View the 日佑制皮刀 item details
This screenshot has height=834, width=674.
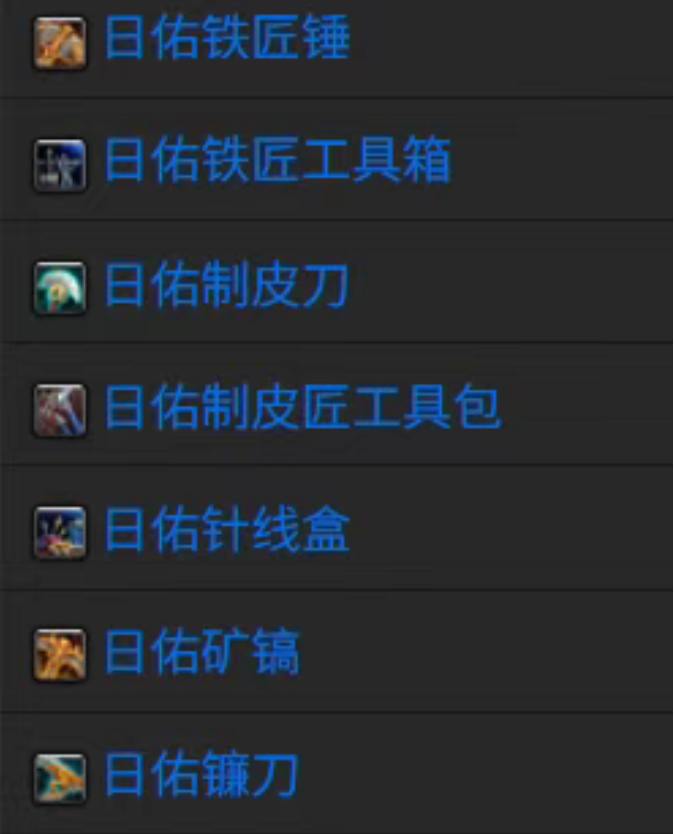(227, 286)
